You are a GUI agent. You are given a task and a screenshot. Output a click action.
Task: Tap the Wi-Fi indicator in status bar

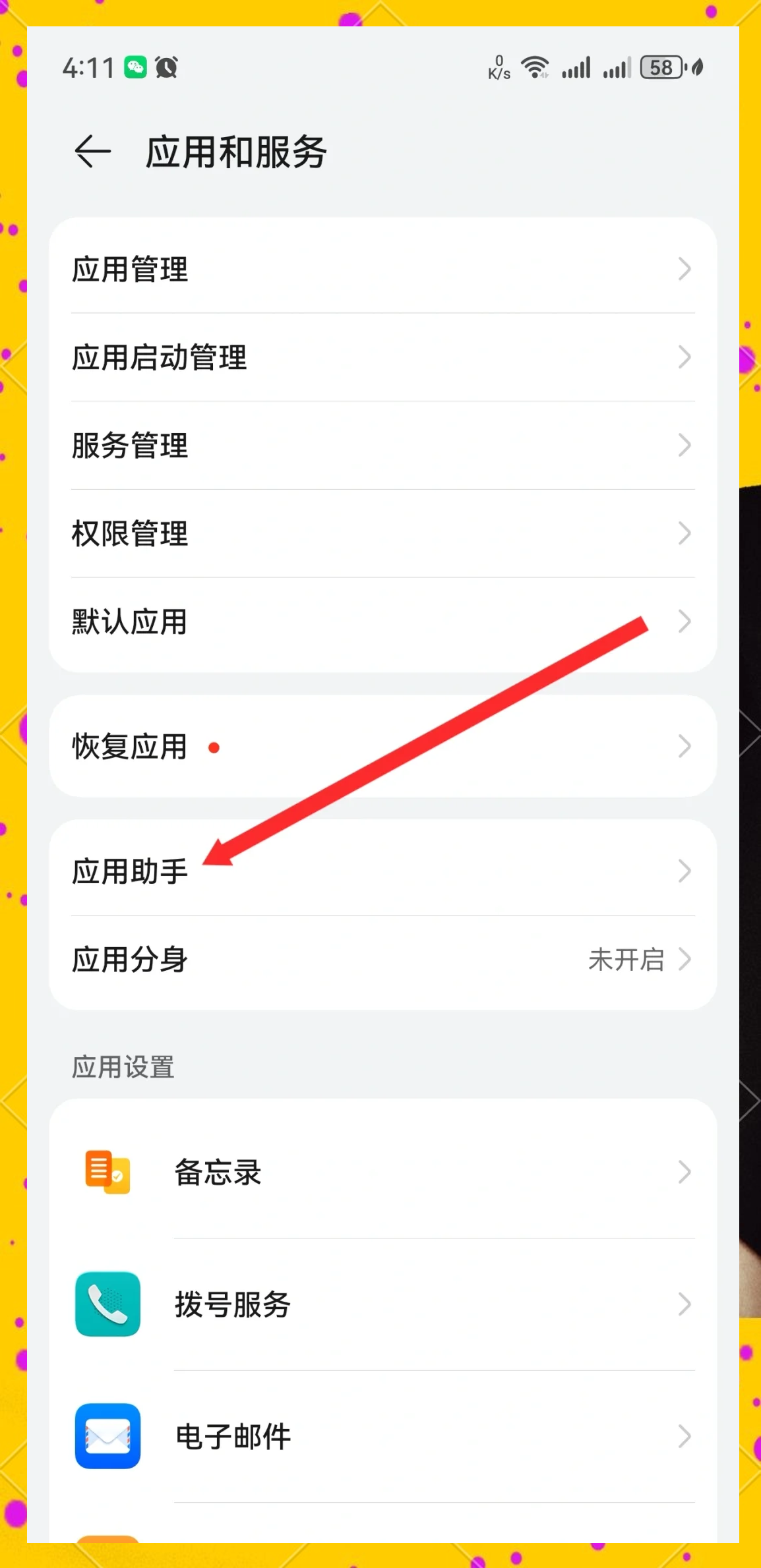[535, 66]
